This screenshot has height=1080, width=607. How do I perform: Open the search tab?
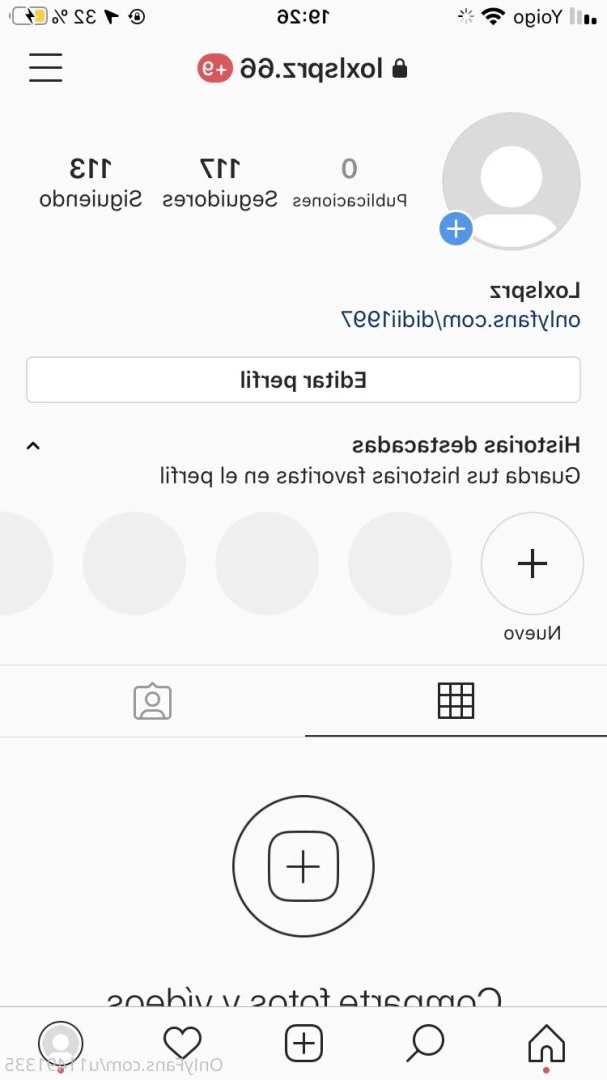click(425, 1044)
